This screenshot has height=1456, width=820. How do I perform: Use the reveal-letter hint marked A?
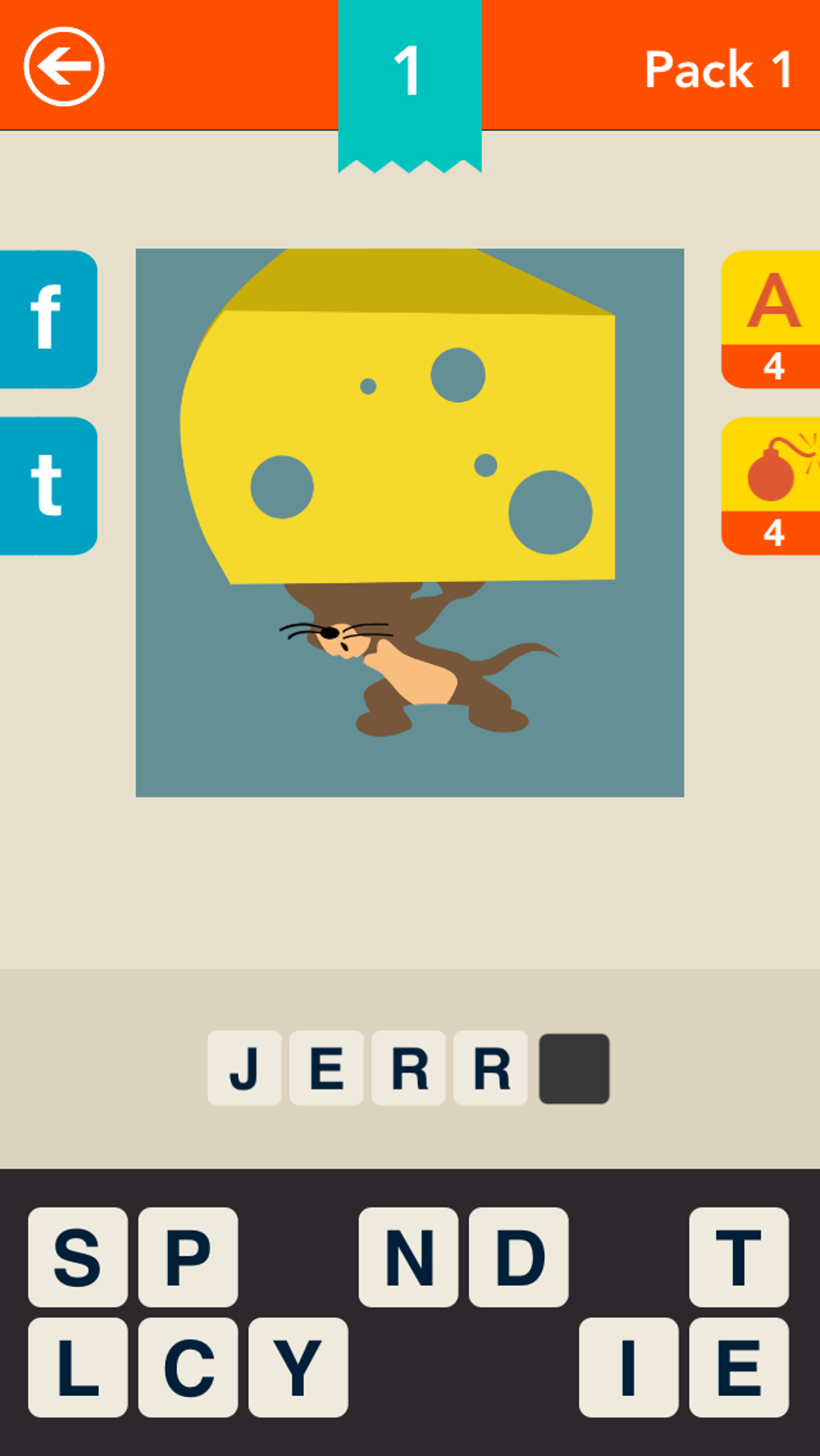pyautogui.click(x=771, y=319)
